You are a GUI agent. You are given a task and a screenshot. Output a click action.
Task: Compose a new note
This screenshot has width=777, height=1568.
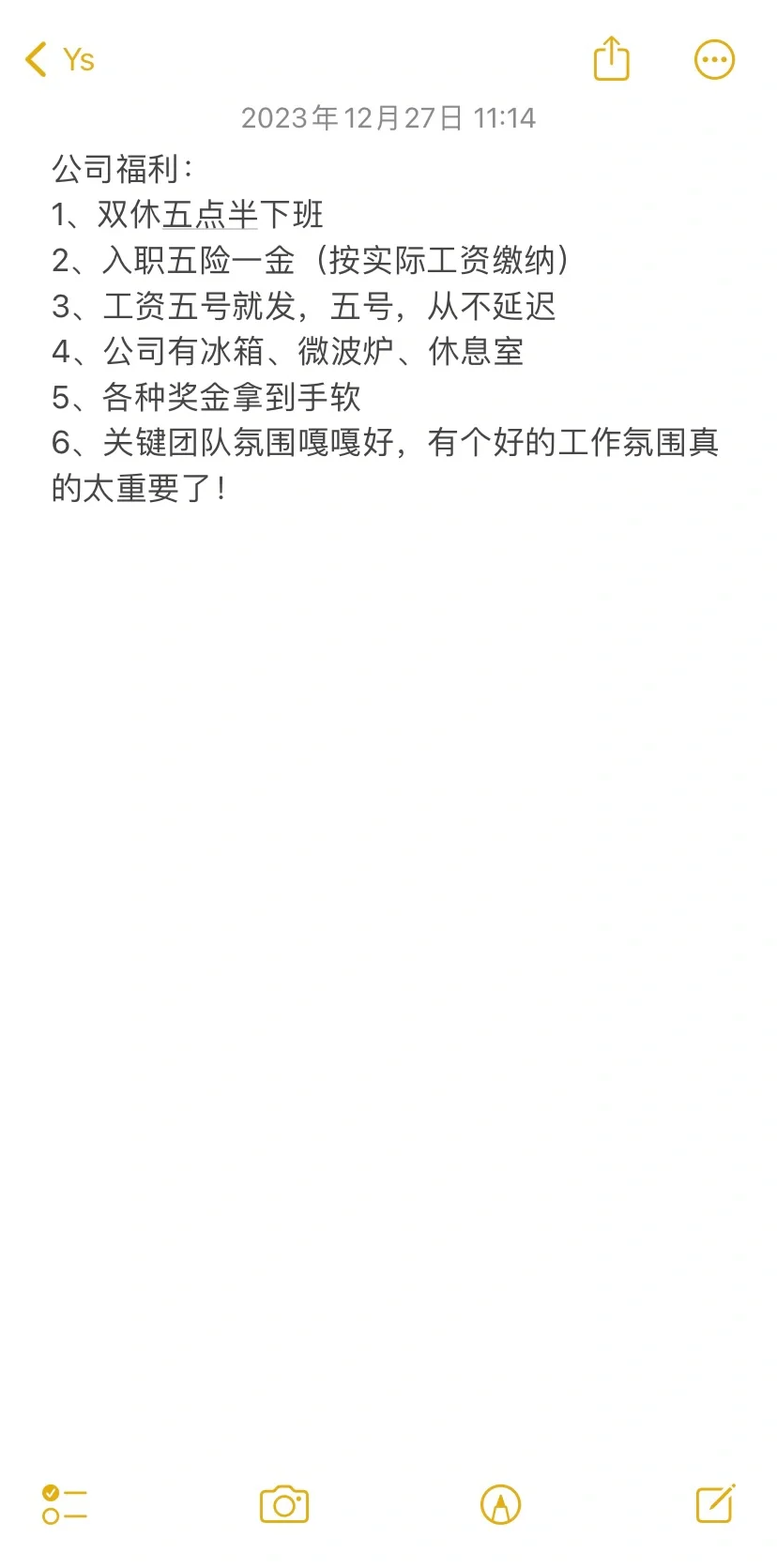pyautogui.click(x=715, y=1503)
